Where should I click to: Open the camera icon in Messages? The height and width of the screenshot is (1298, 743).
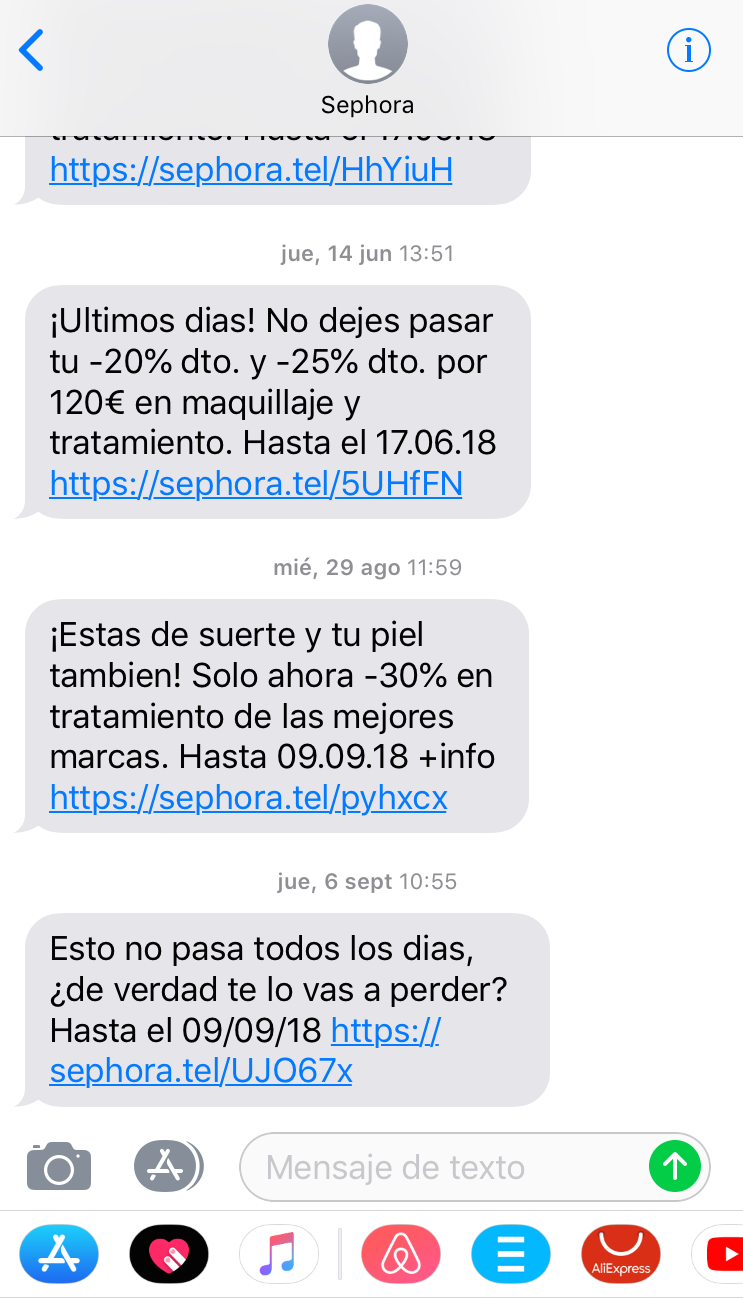(59, 1166)
